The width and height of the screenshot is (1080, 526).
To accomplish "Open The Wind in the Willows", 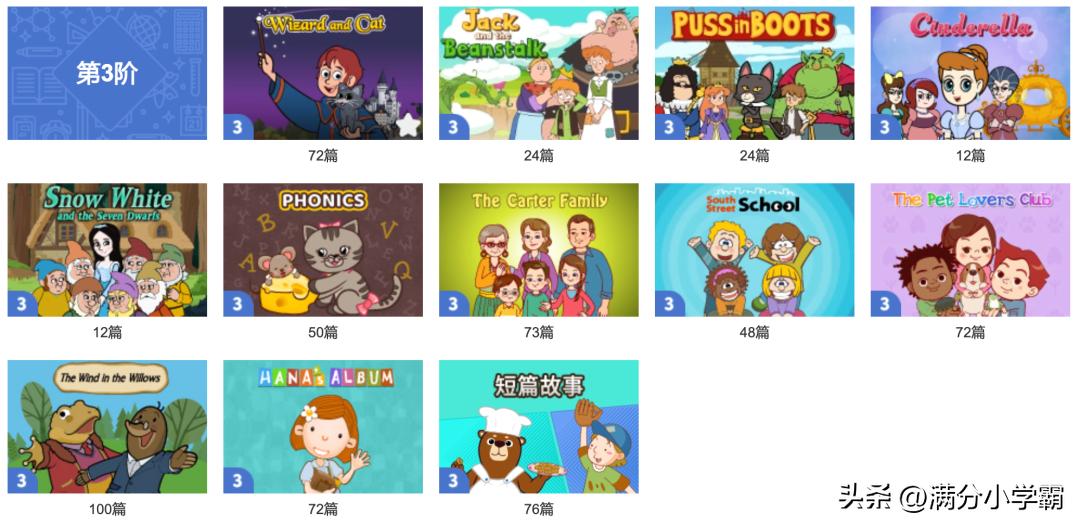I will click(x=107, y=427).
